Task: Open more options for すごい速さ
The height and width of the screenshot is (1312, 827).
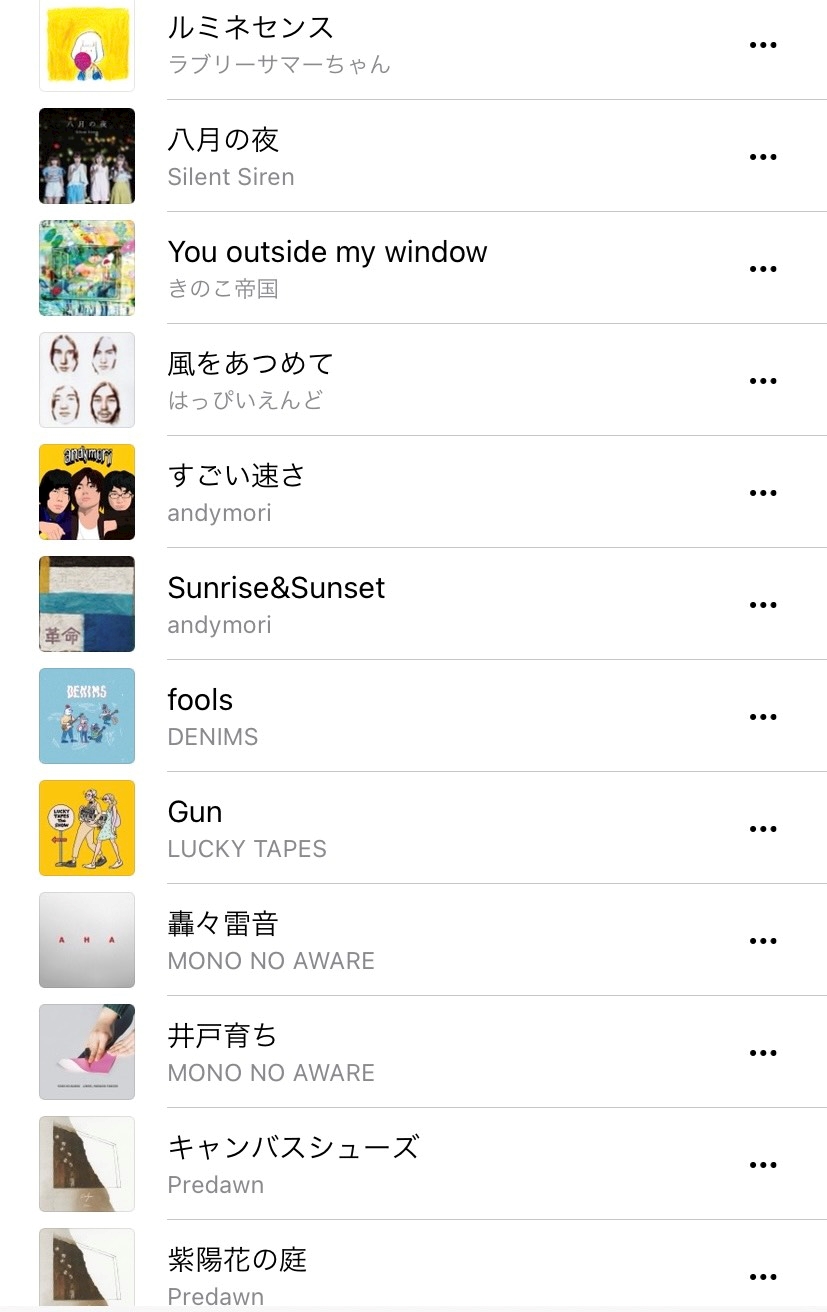Action: coord(763,493)
